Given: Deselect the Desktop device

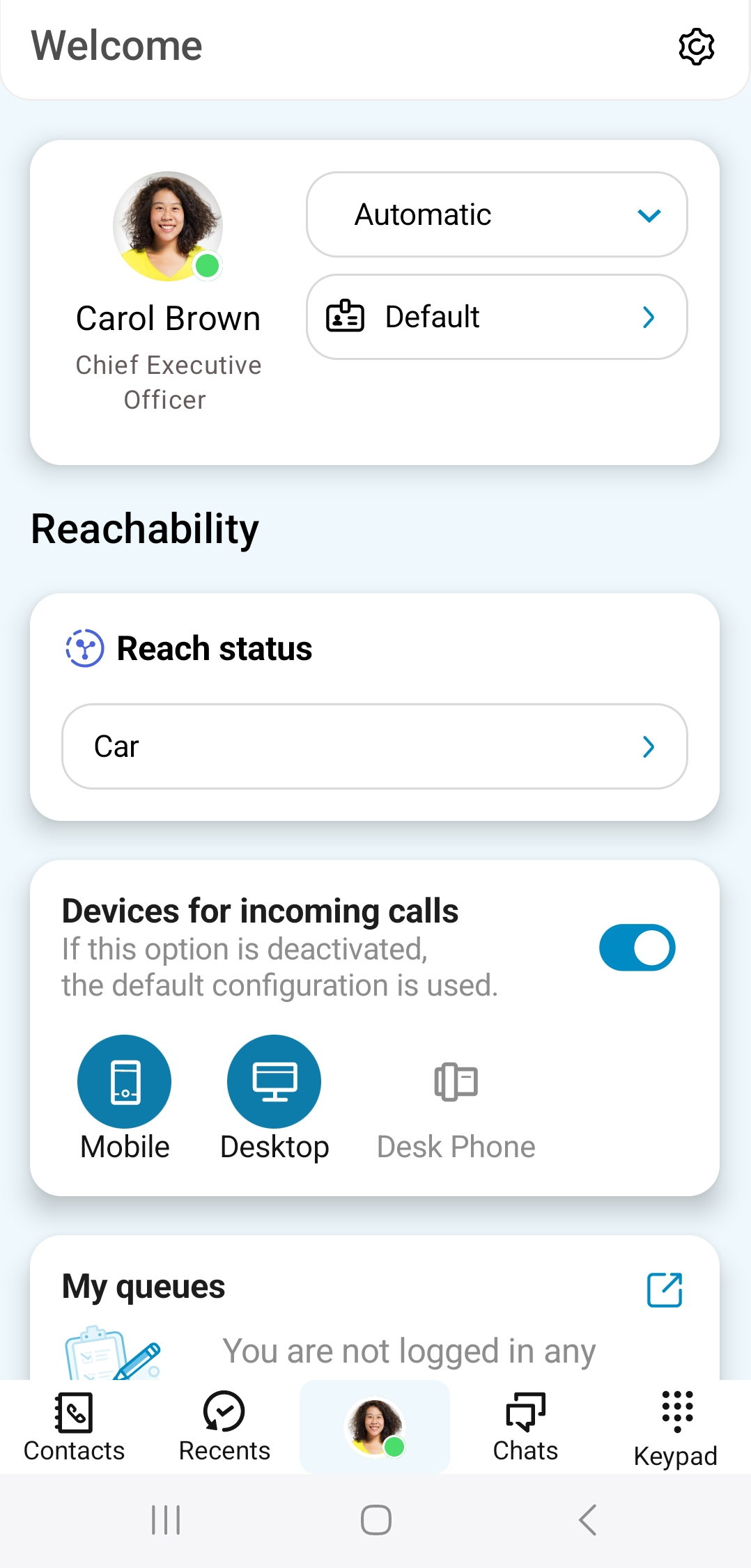Looking at the screenshot, I should (274, 1081).
